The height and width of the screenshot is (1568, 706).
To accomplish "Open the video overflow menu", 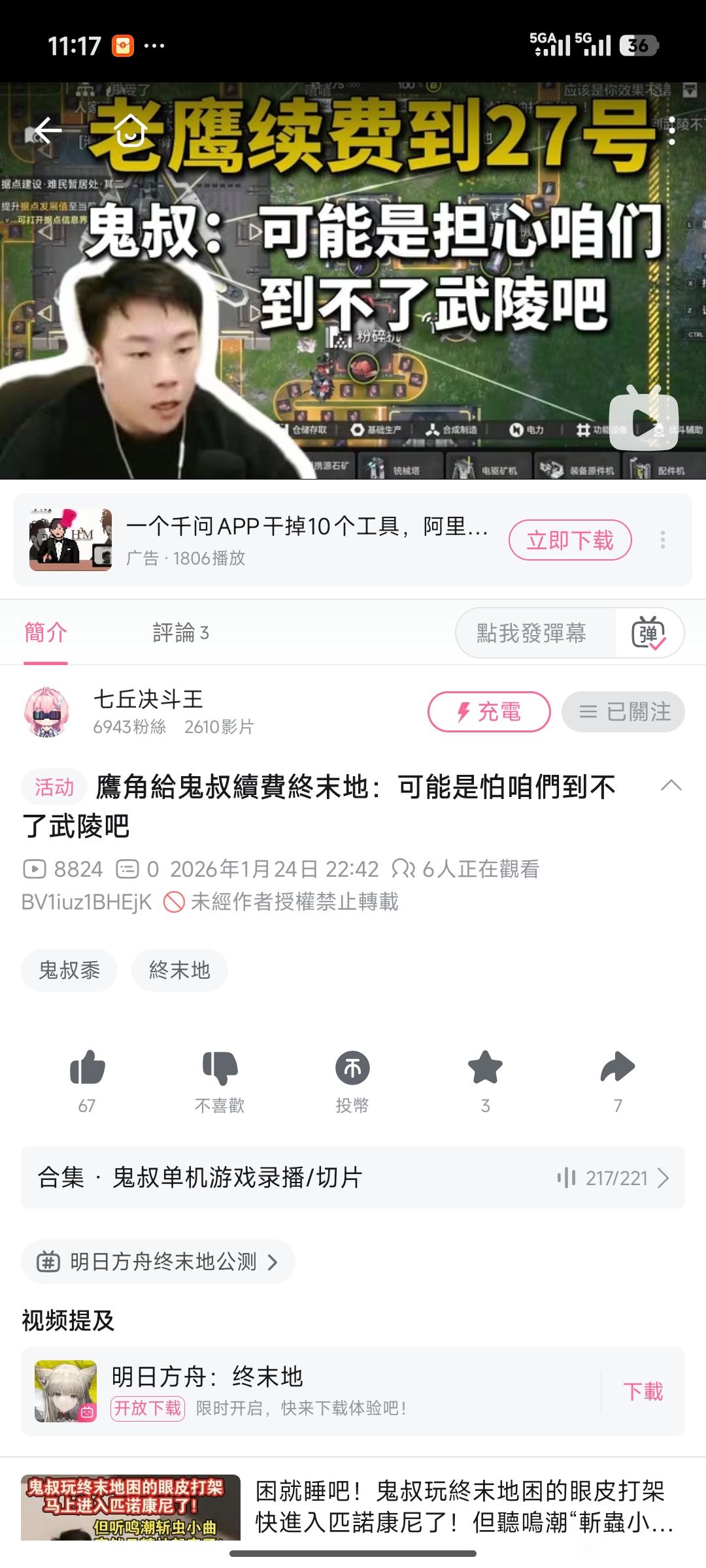I will 671,131.
